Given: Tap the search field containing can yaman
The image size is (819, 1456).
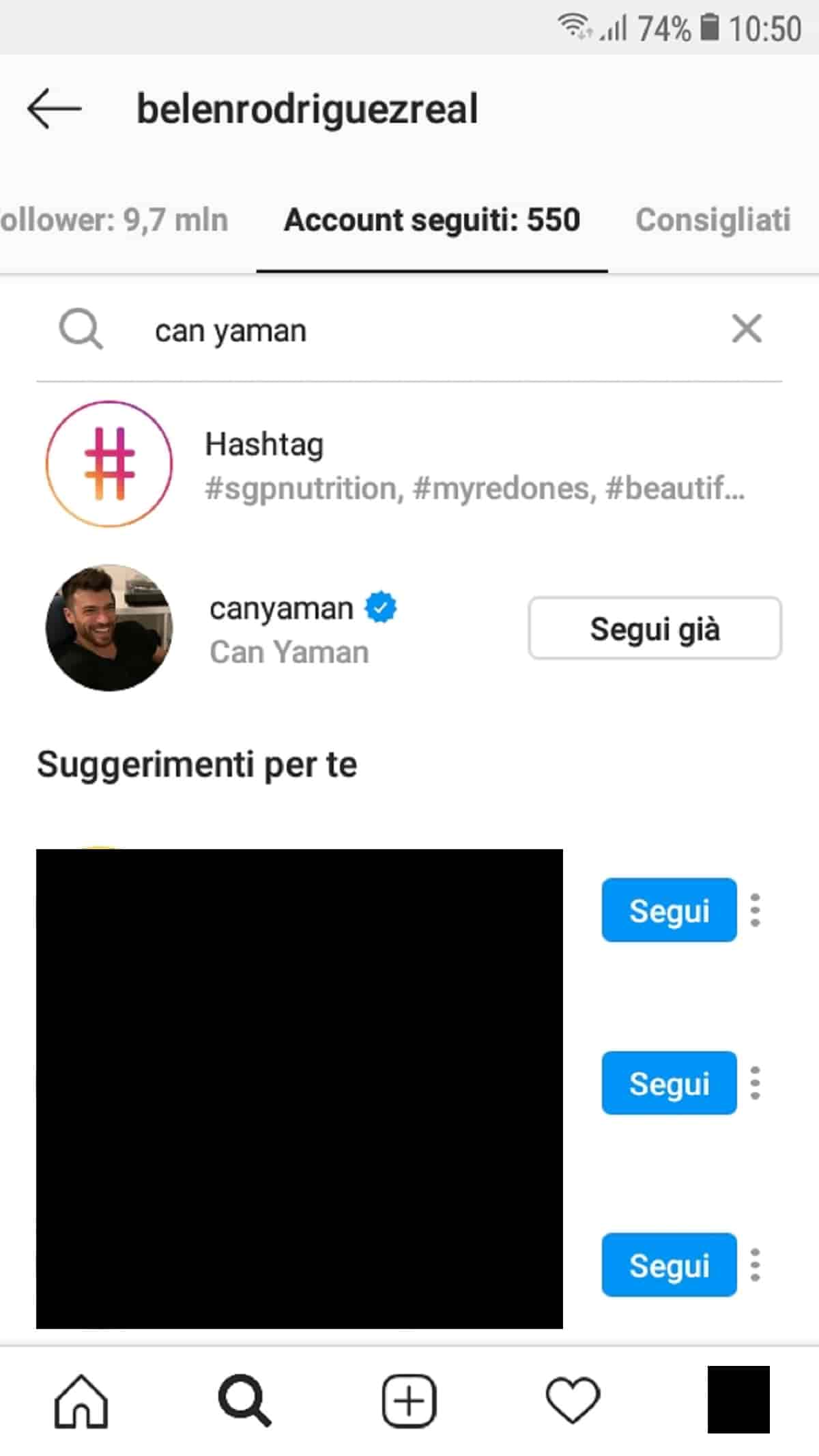Looking at the screenshot, I should point(409,331).
